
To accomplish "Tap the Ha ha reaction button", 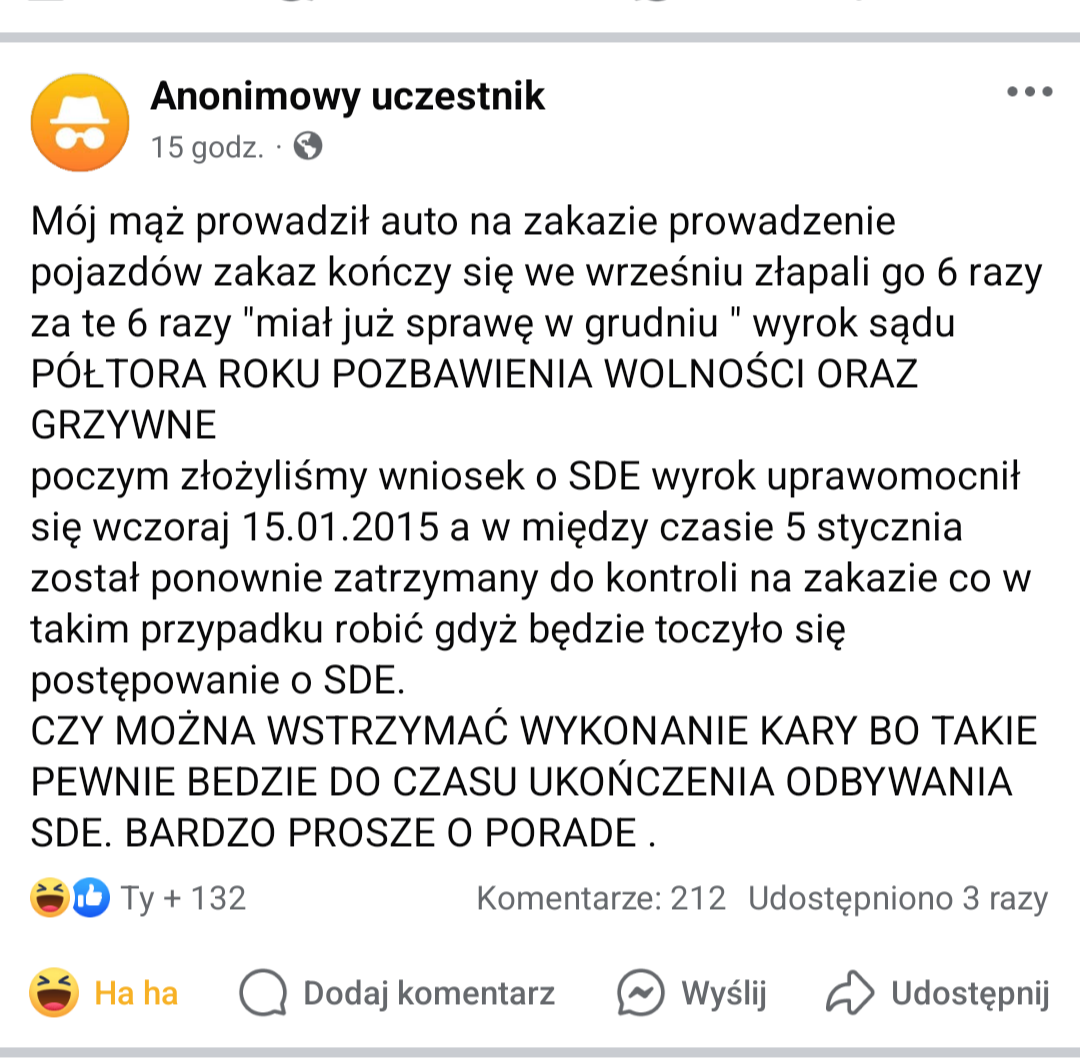I will click(104, 993).
